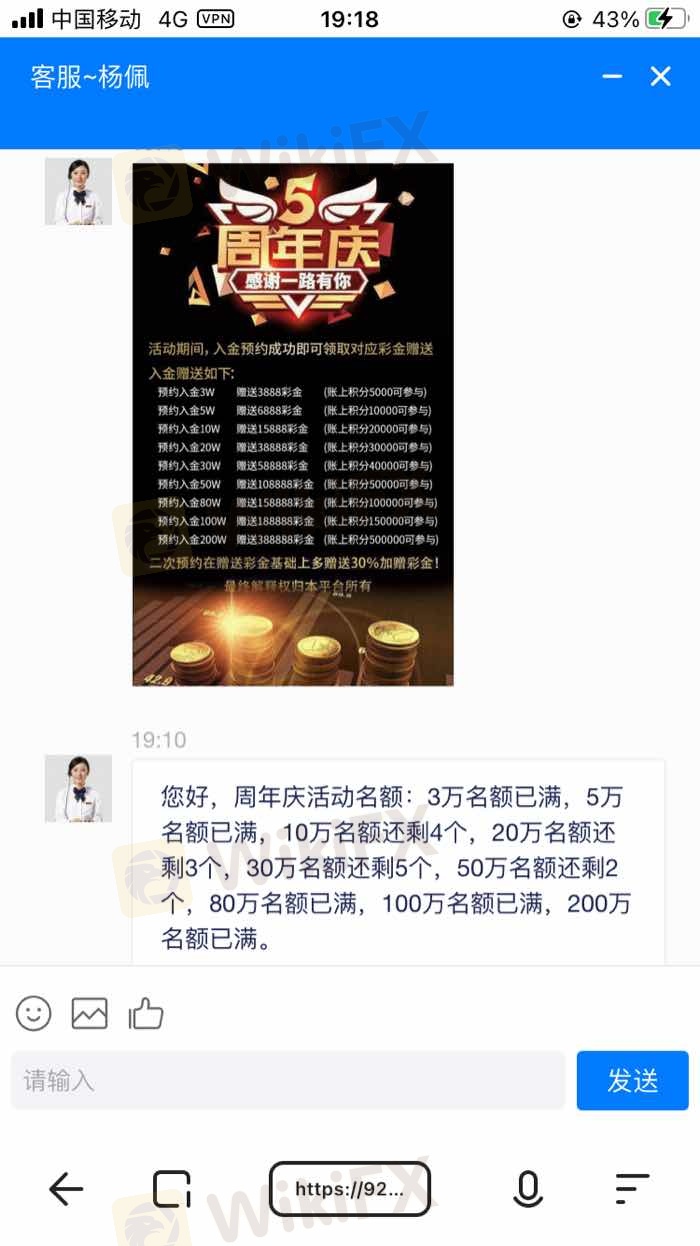The image size is (700, 1246).
Task: Minimize the customer service chat window
Action: click(x=612, y=77)
